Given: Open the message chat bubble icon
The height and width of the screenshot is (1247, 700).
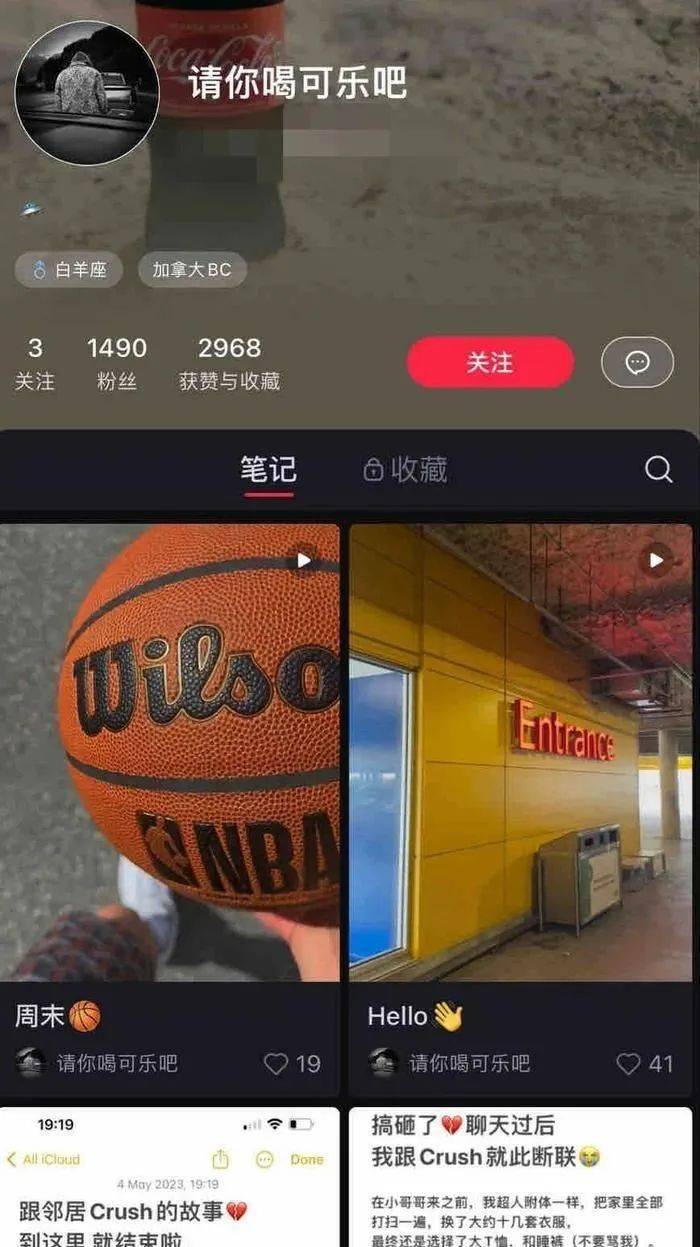Looking at the screenshot, I should click(x=637, y=362).
